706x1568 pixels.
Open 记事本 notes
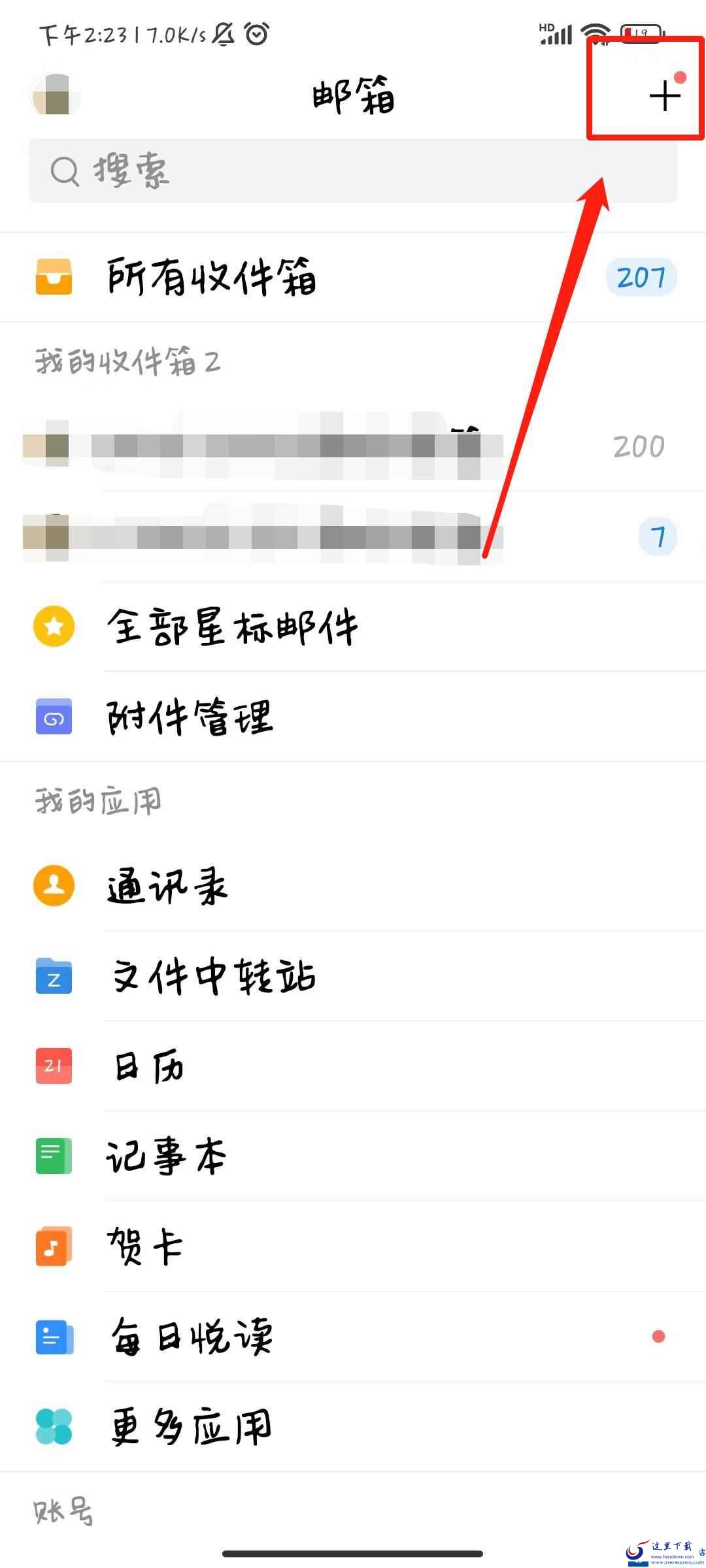tap(353, 1156)
